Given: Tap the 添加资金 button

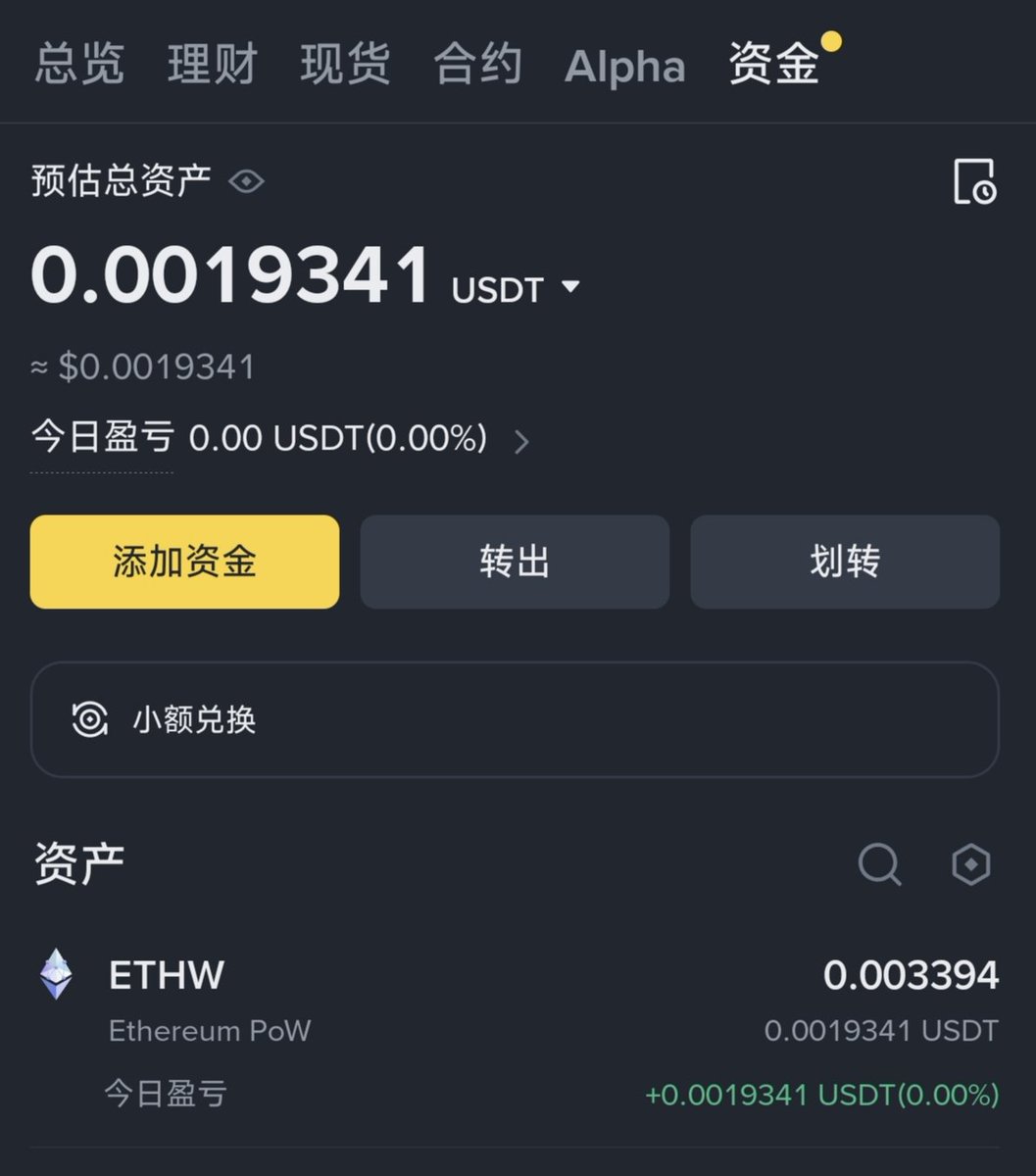Looking at the screenshot, I should 184,562.
